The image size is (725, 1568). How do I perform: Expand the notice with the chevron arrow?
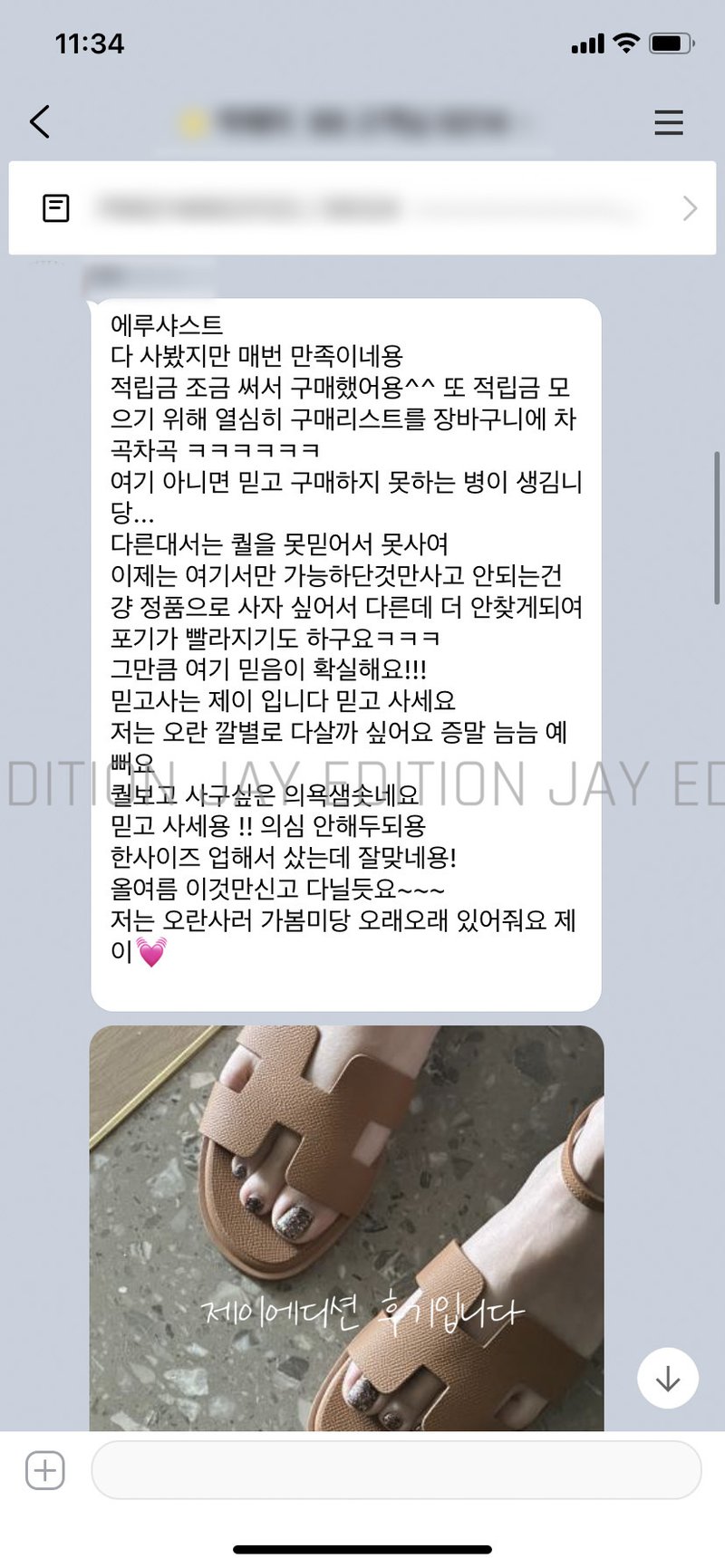pyautogui.click(x=690, y=208)
